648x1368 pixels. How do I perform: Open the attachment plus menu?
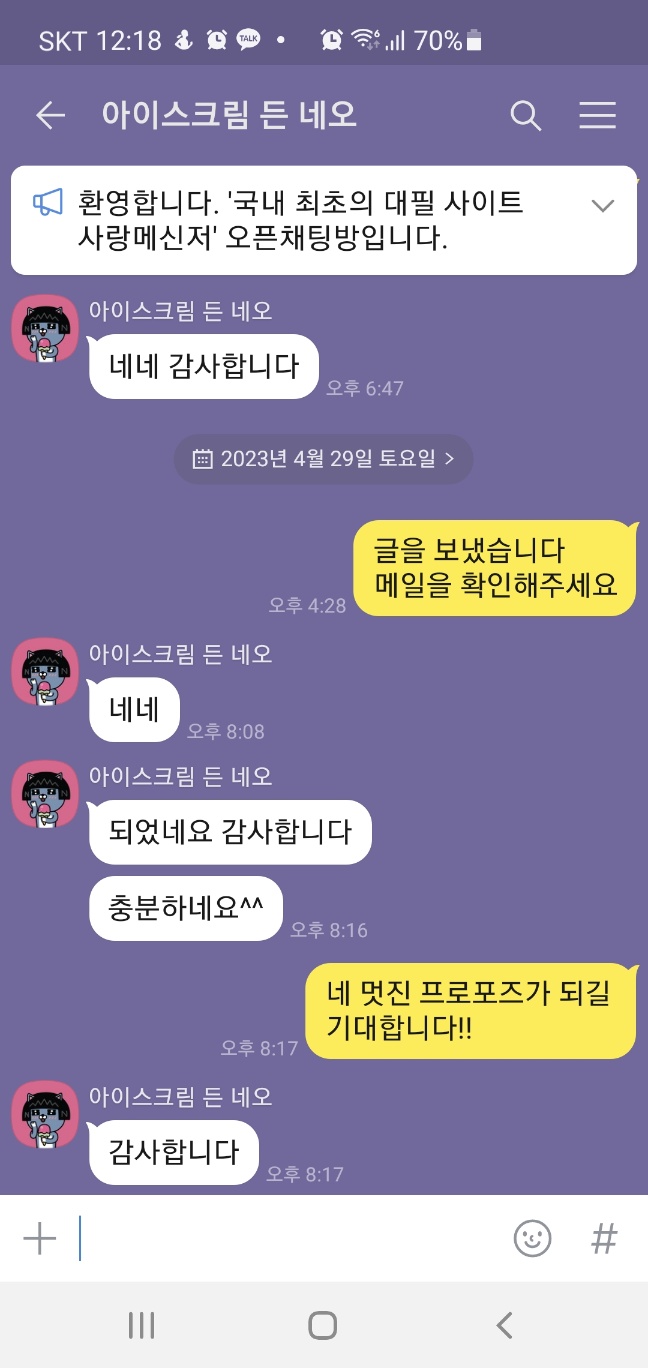pyautogui.click(x=40, y=1239)
